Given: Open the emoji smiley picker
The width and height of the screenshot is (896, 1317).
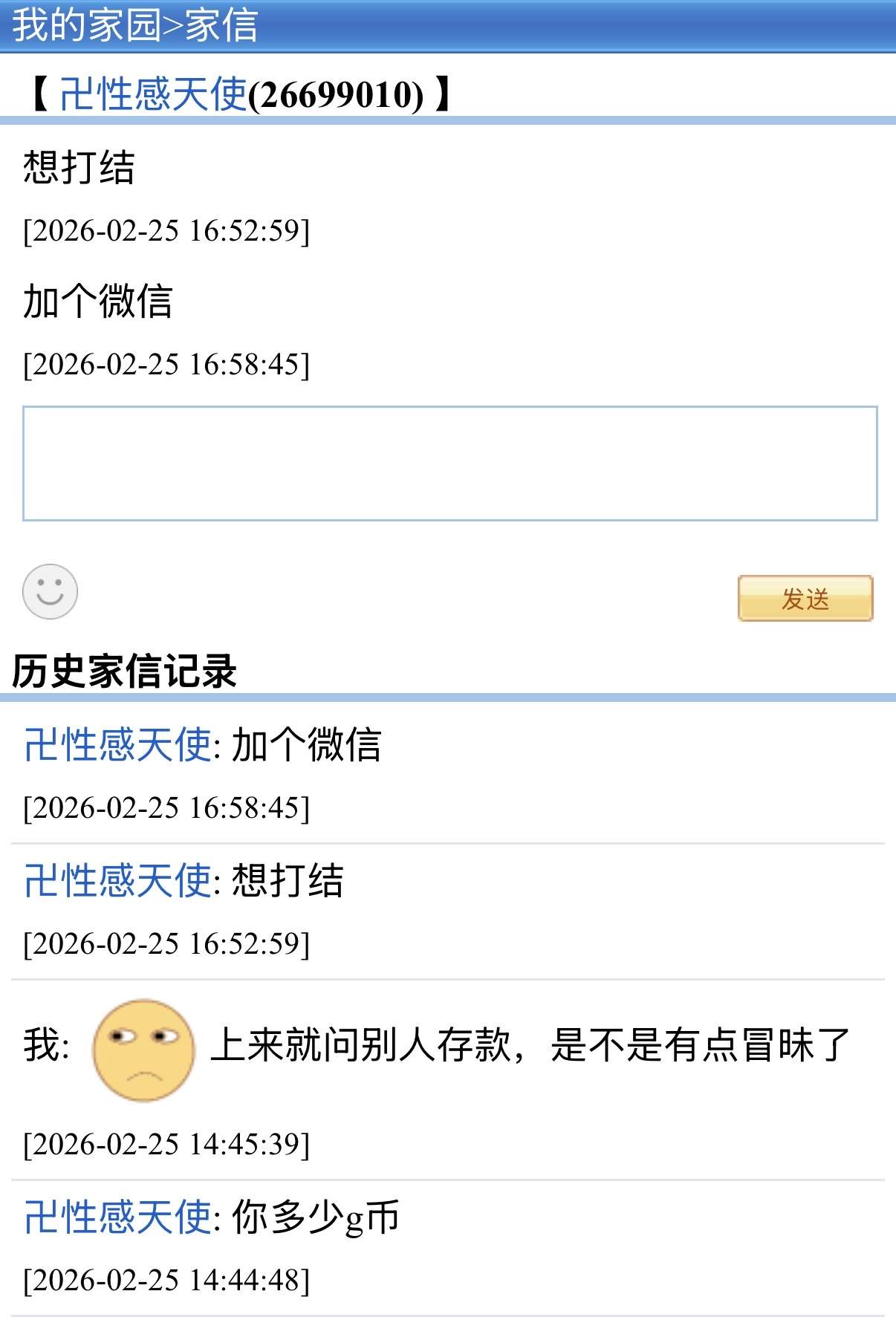Looking at the screenshot, I should [51, 591].
